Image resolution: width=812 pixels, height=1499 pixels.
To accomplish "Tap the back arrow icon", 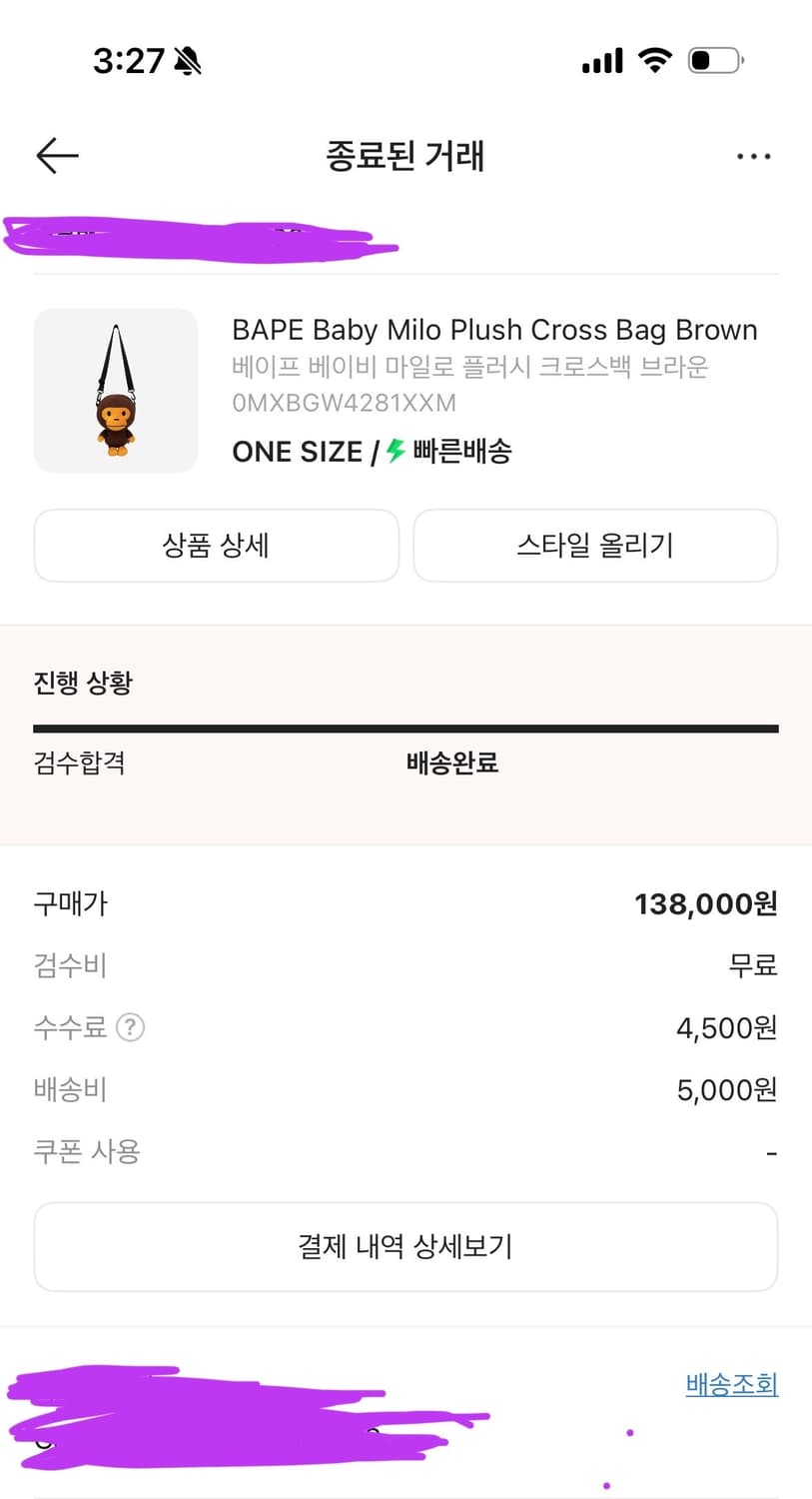I will point(56,156).
